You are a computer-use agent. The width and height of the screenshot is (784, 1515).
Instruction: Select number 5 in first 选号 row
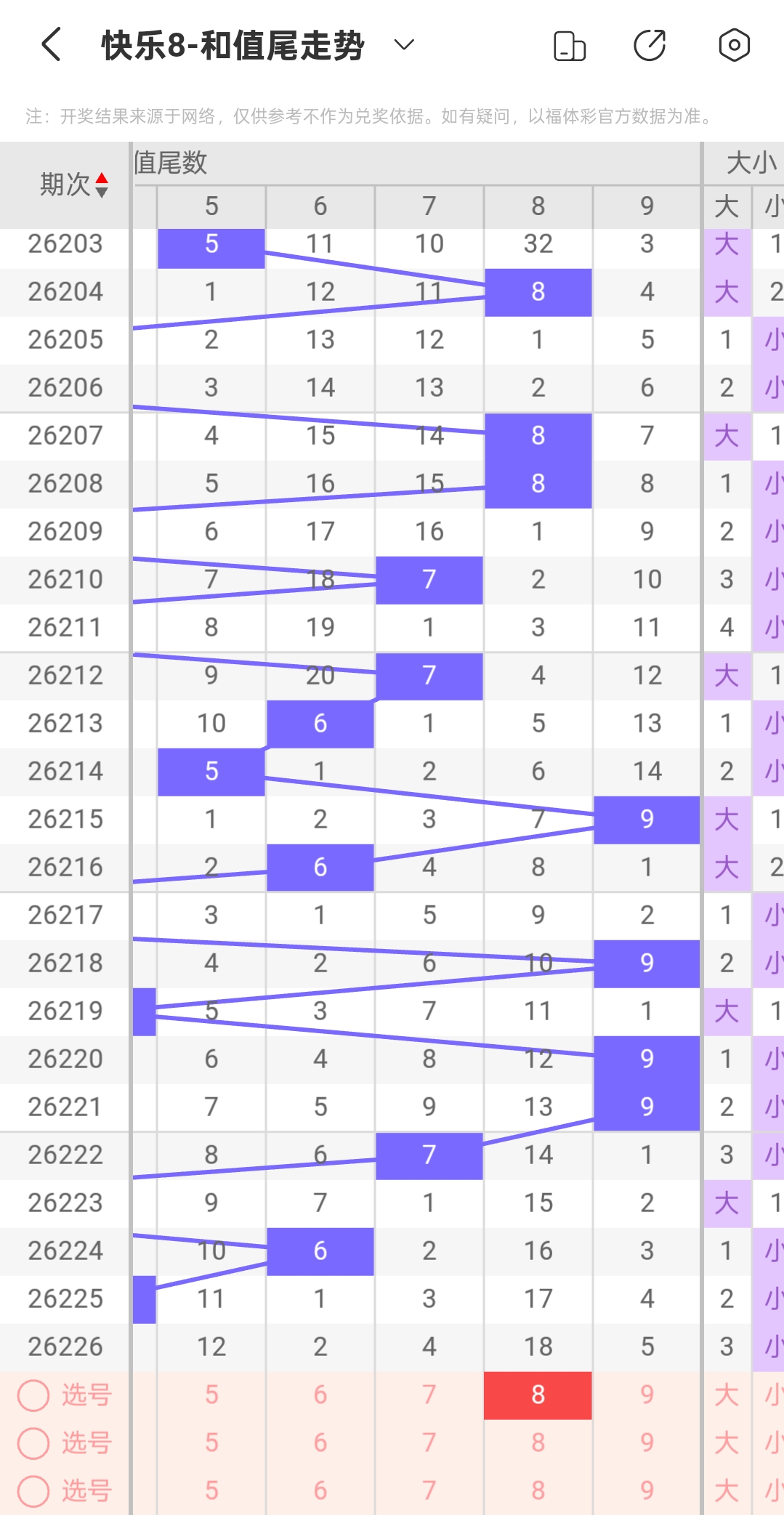click(211, 1395)
